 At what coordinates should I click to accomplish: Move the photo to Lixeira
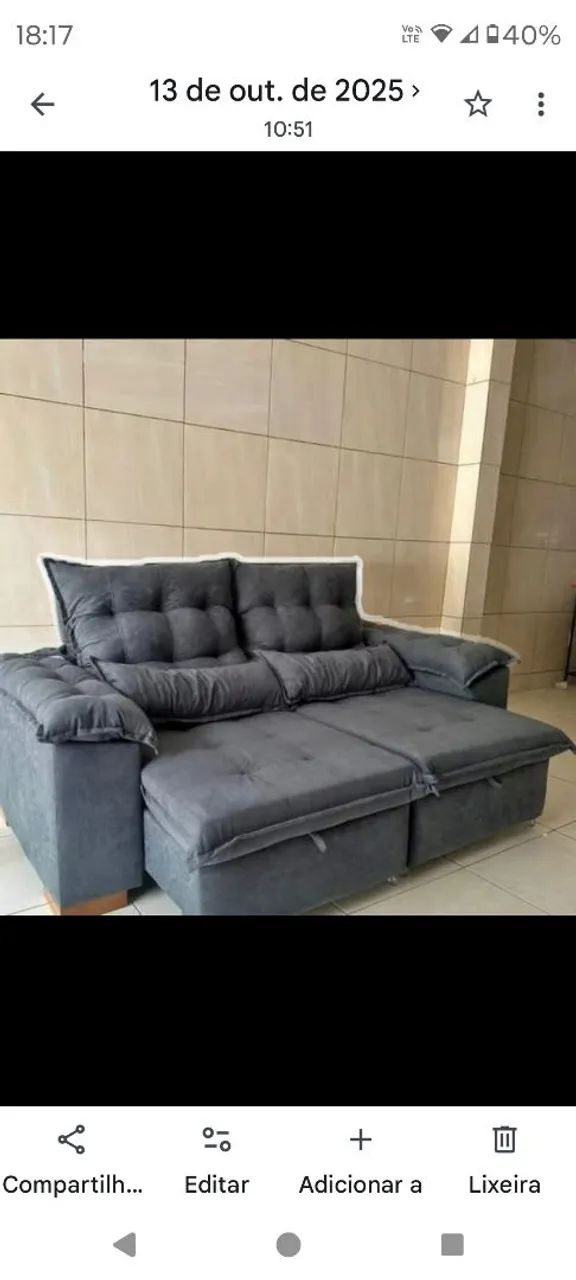504,1161
